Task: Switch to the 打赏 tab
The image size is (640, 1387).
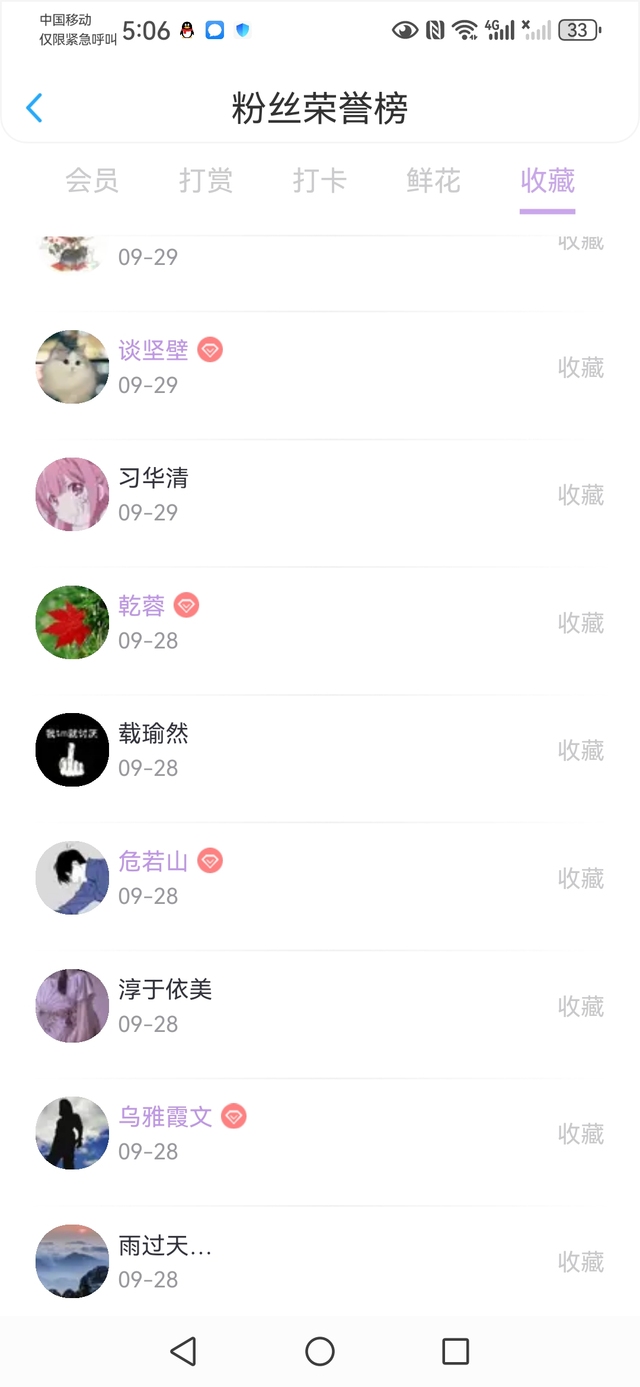Action: click(206, 180)
